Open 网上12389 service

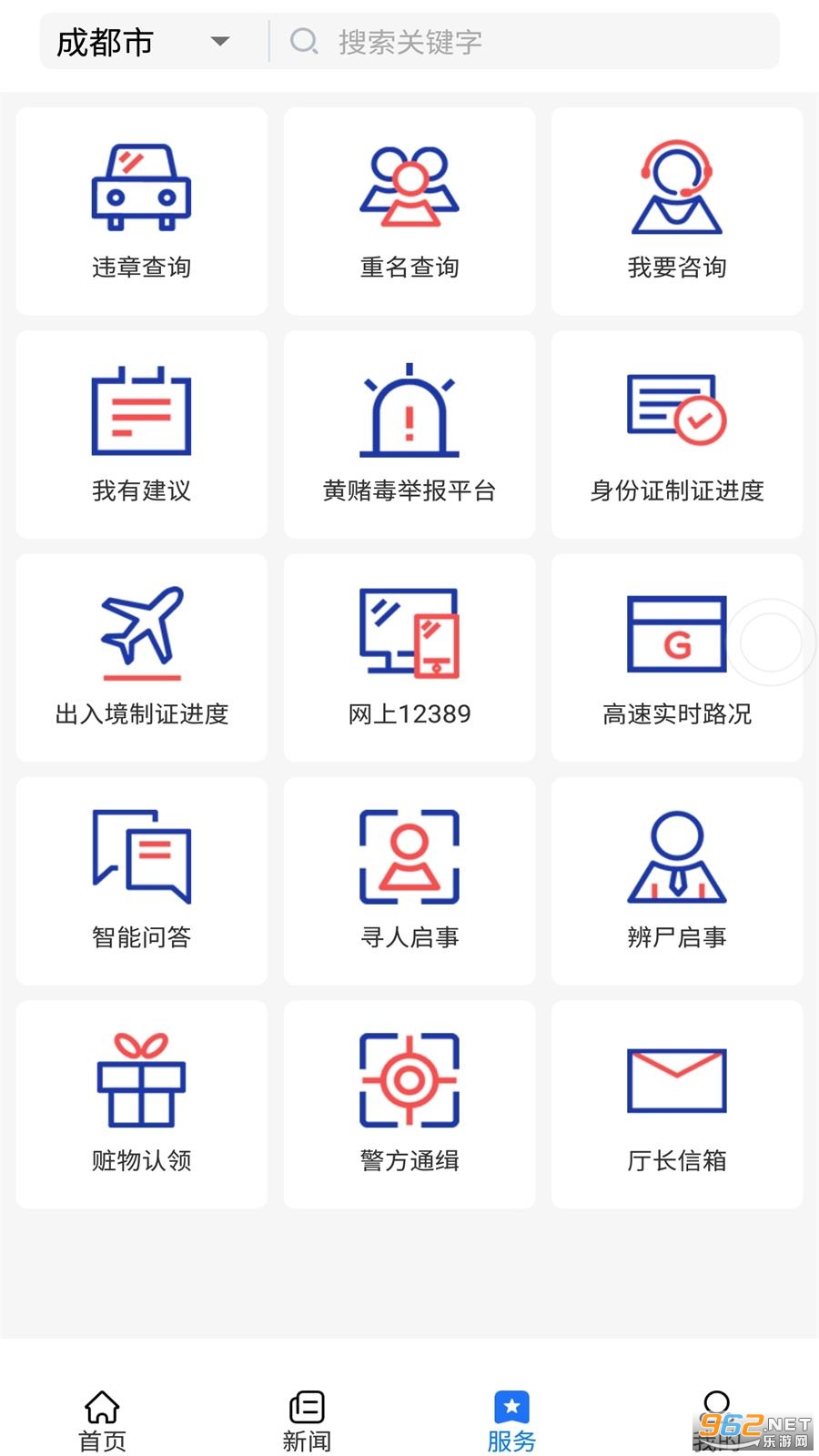[x=409, y=658]
